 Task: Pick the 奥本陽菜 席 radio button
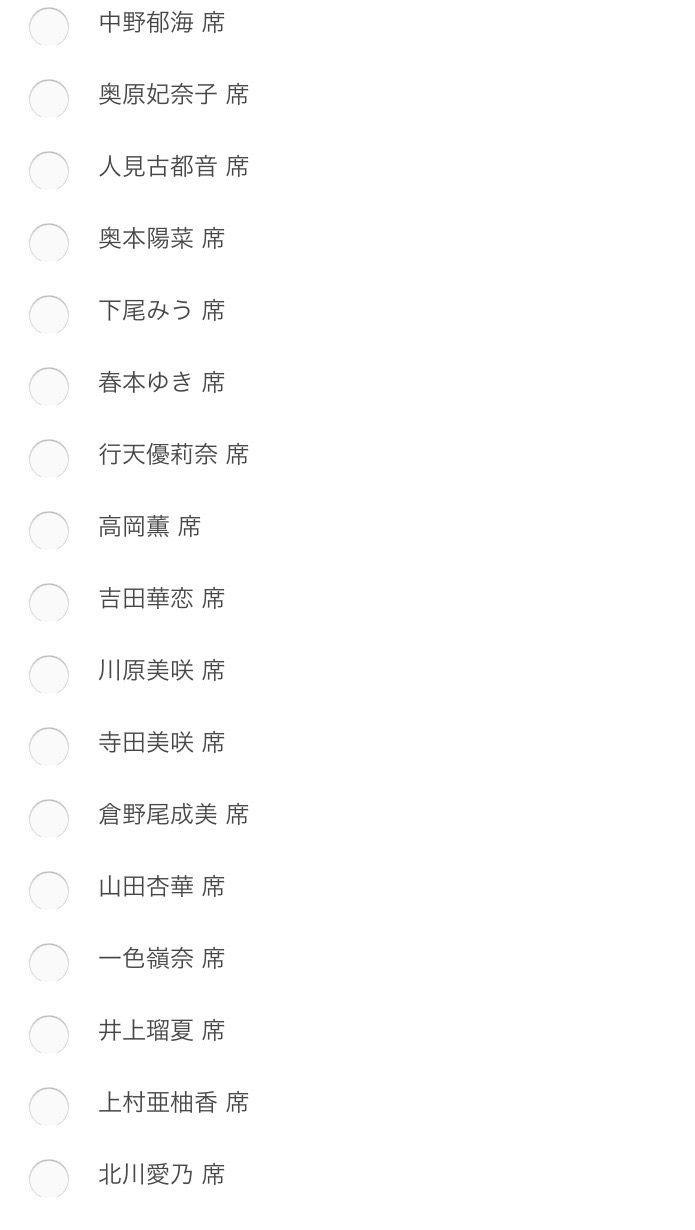pos(49,242)
